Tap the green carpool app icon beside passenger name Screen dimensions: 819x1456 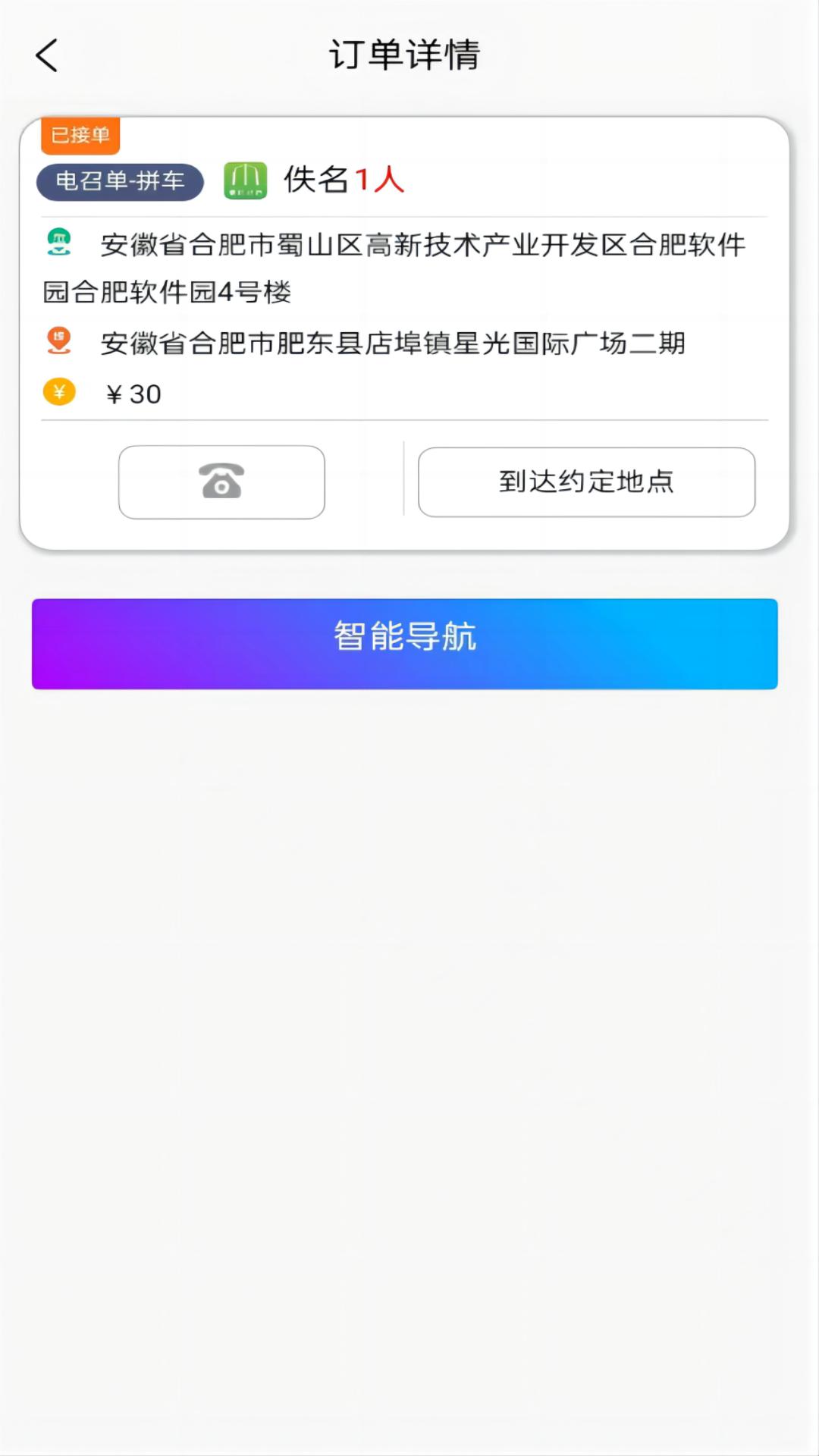244,182
